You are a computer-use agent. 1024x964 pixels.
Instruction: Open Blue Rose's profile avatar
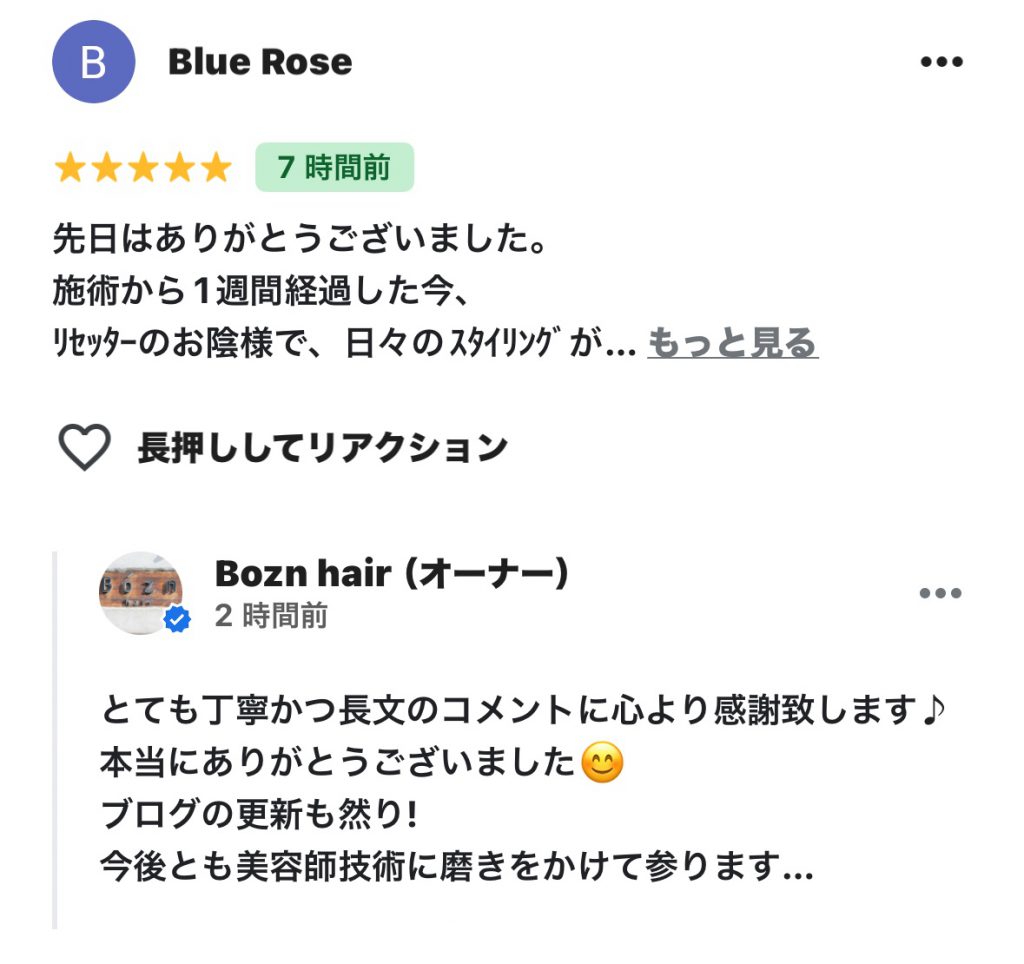[x=93, y=62]
